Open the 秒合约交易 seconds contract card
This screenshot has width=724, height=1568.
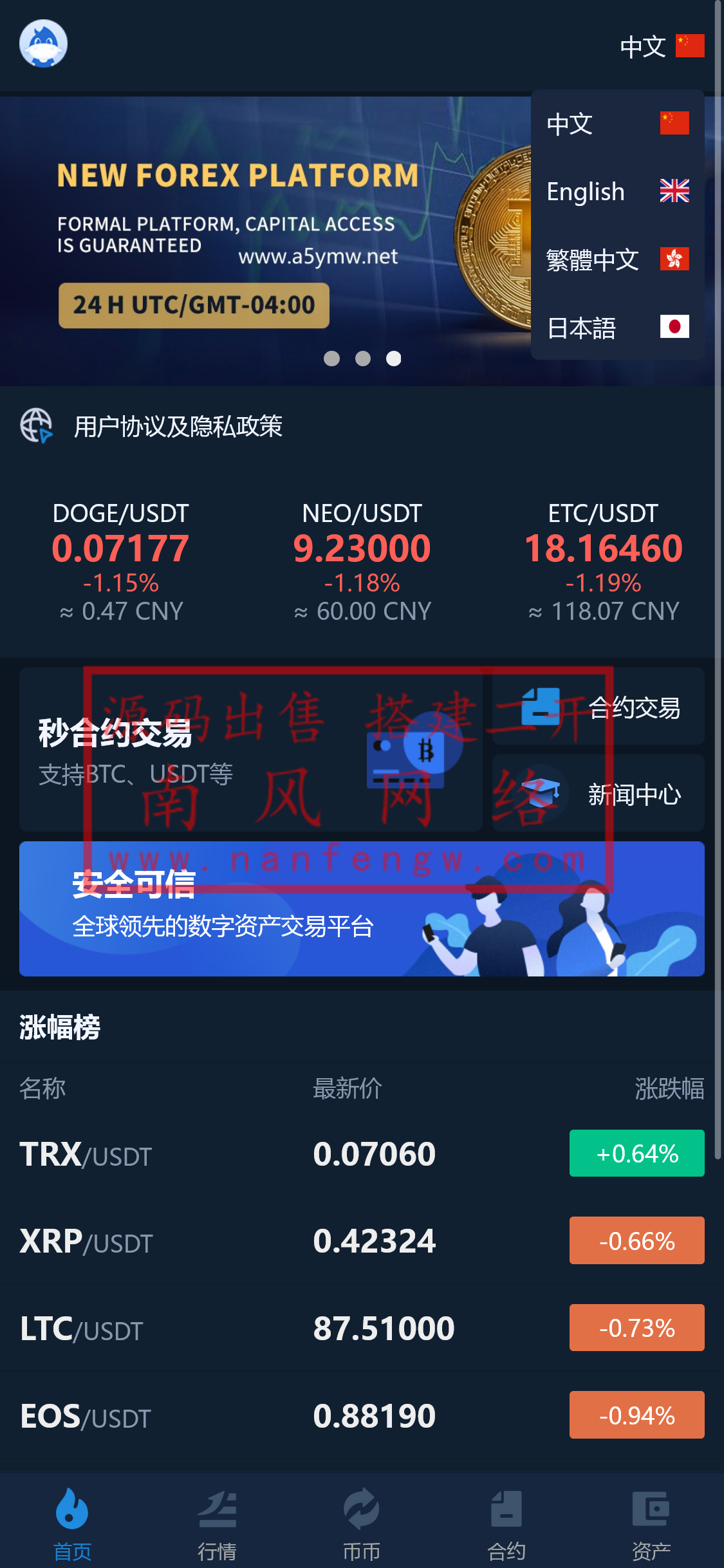point(251,750)
